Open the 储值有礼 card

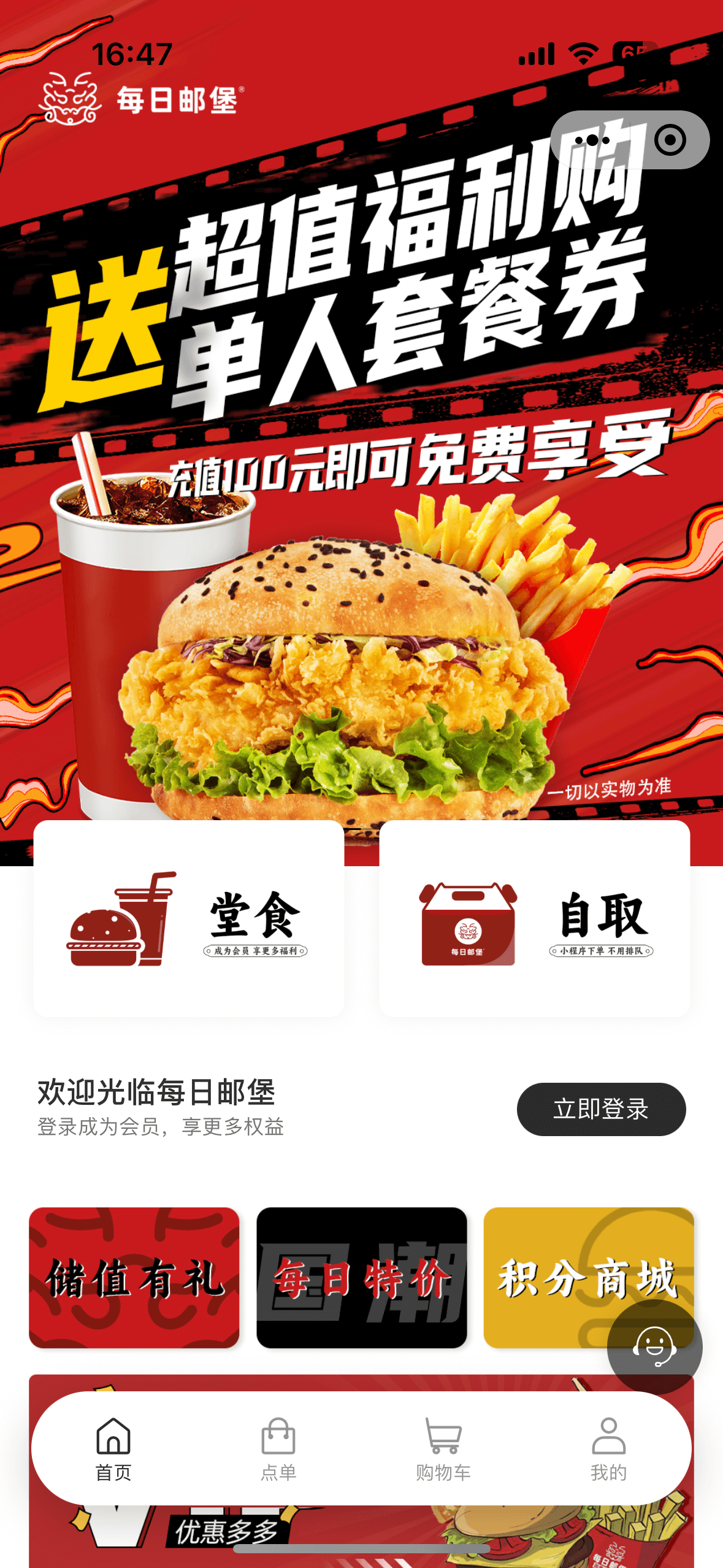(134, 1277)
